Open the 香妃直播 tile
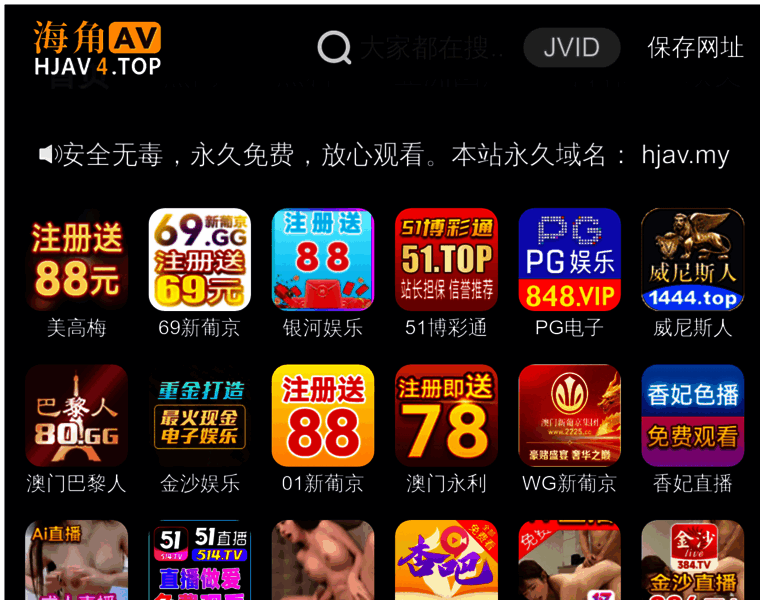Screen dimensions: 760x600 [692, 416]
